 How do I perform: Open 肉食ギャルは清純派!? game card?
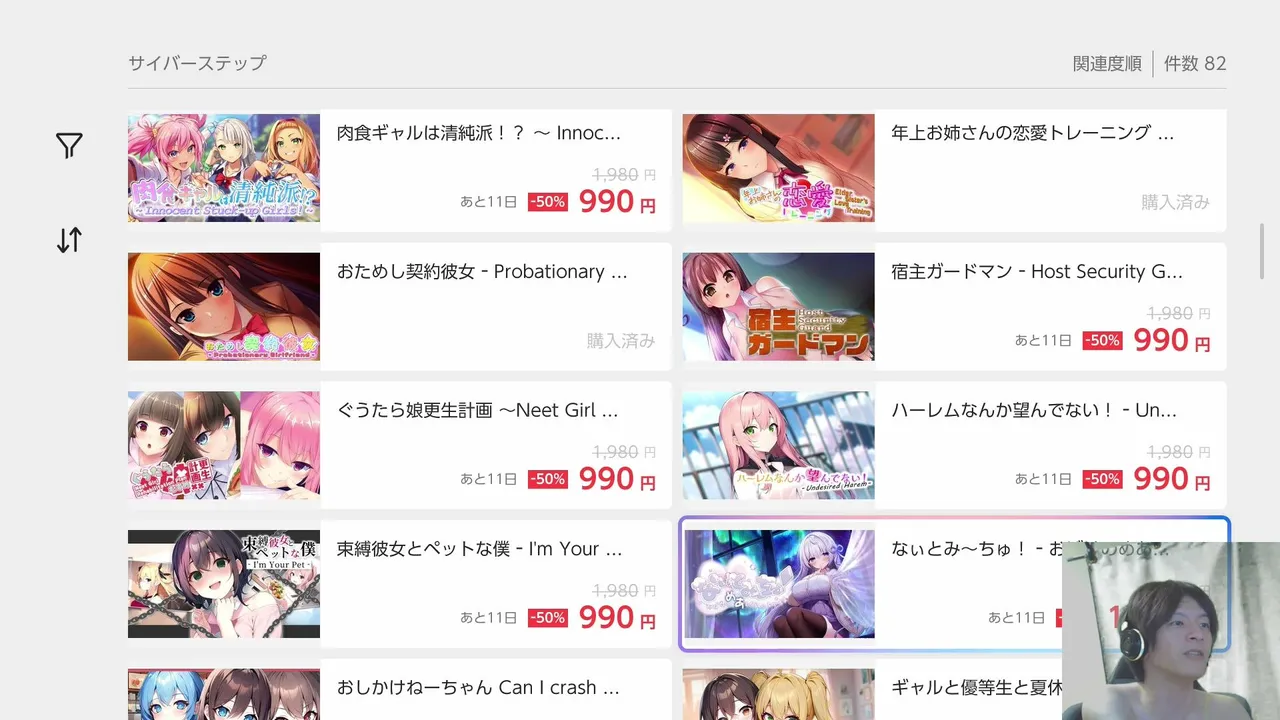[x=399, y=169]
